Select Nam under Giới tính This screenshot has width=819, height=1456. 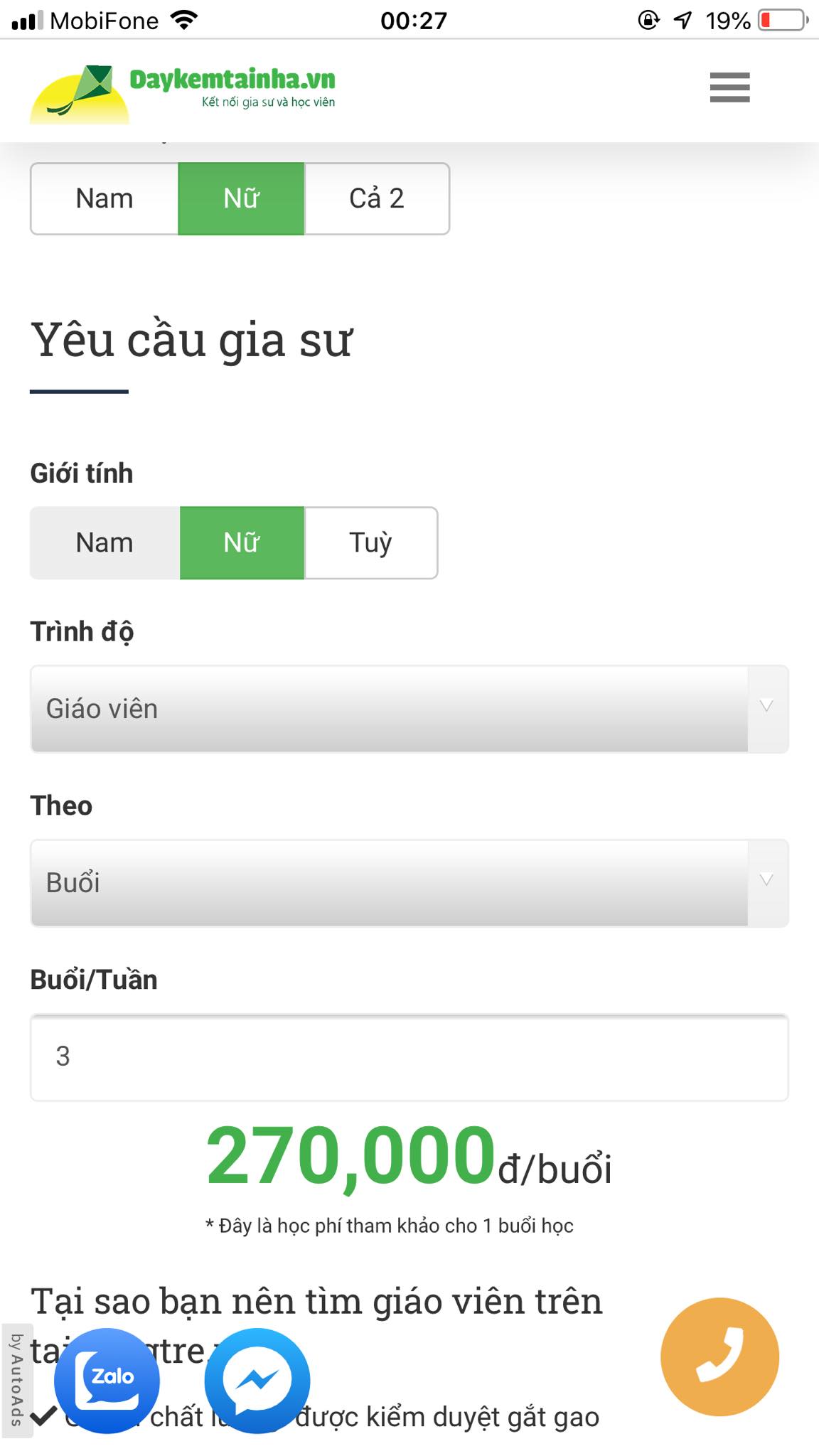coord(105,542)
